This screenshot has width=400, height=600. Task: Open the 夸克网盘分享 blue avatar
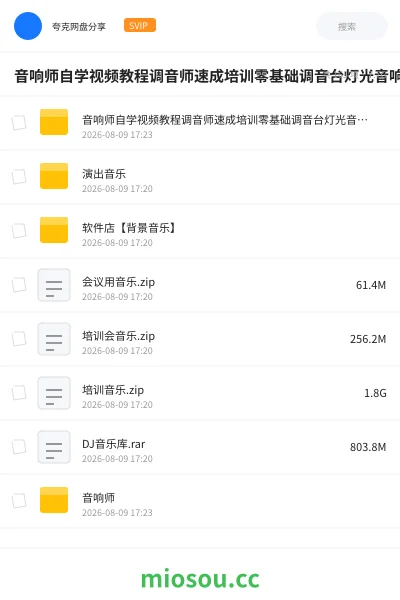point(28,26)
